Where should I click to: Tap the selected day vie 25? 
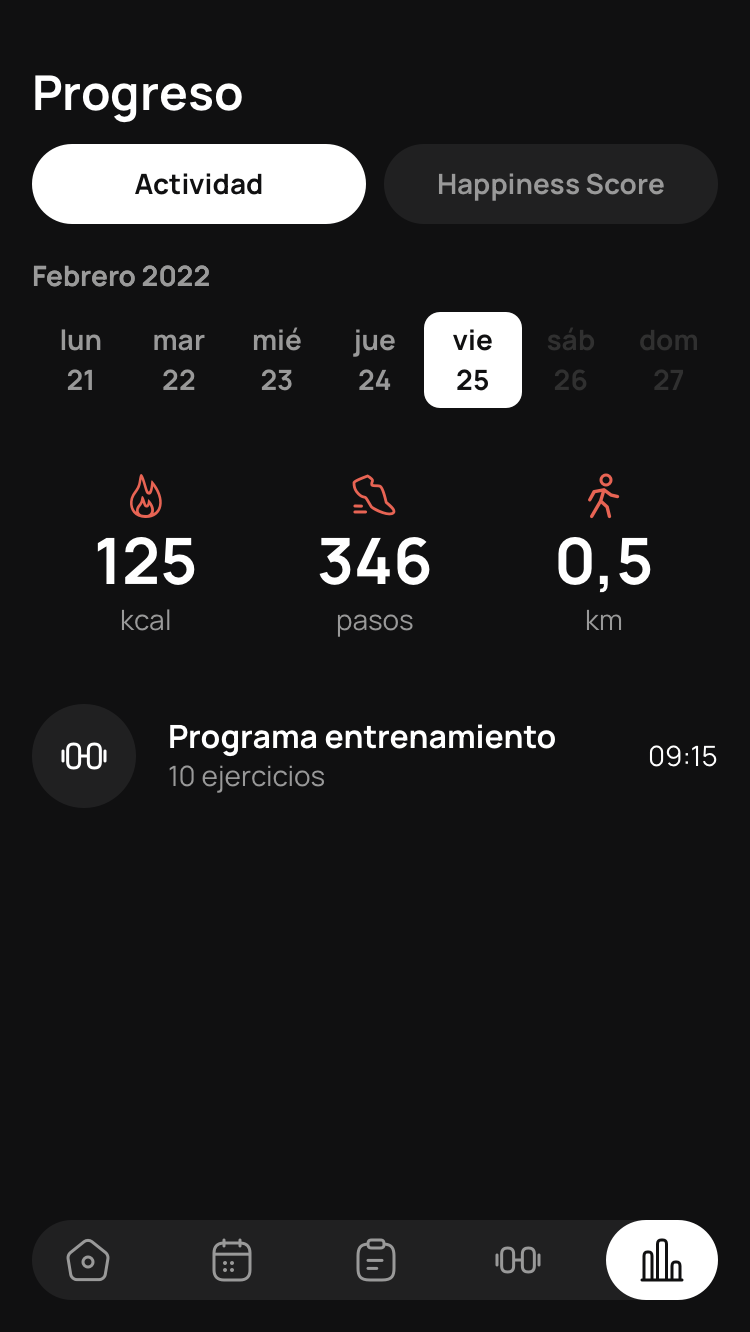473,360
